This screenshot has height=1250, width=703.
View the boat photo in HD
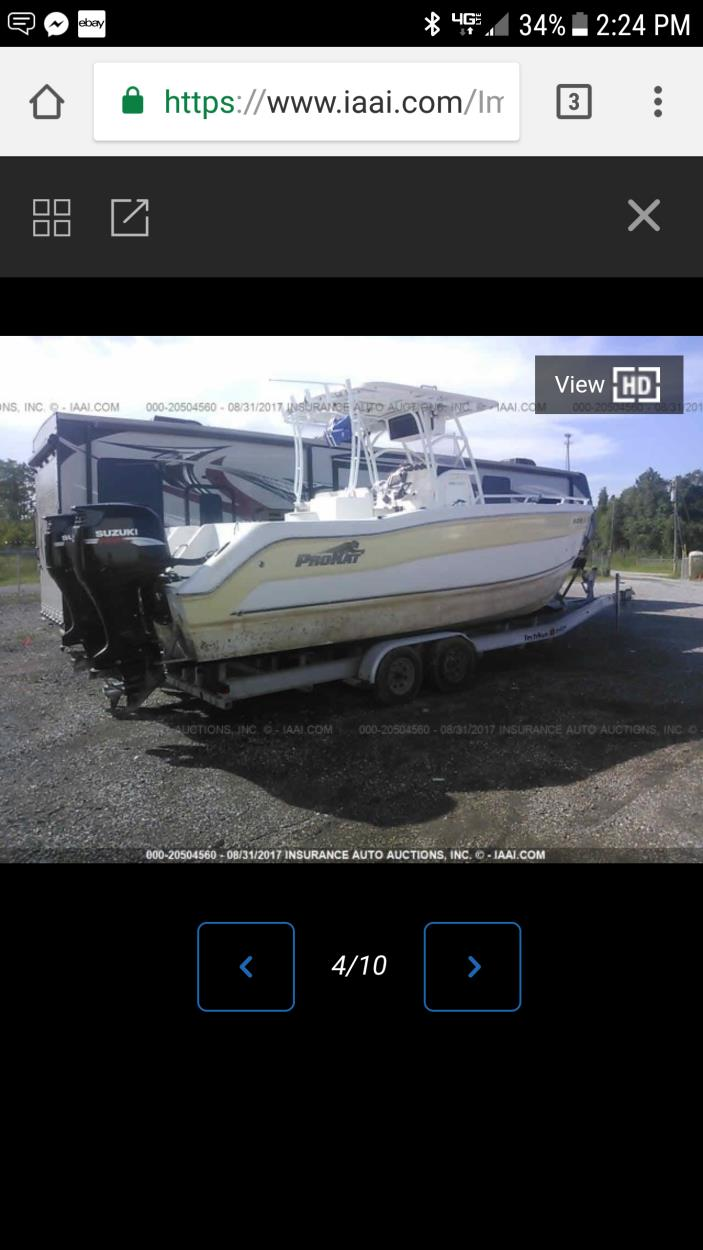pos(609,385)
